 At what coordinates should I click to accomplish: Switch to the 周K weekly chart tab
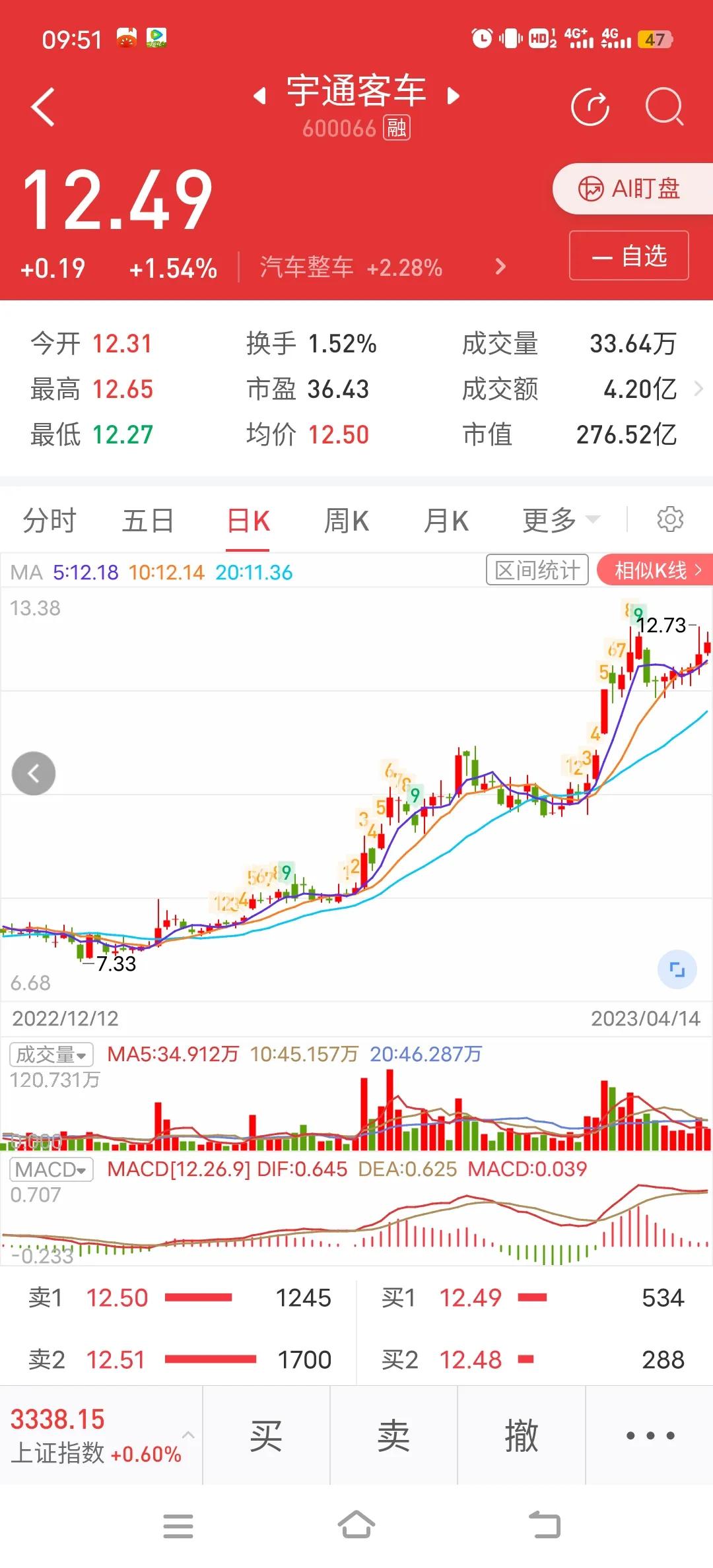347,520
